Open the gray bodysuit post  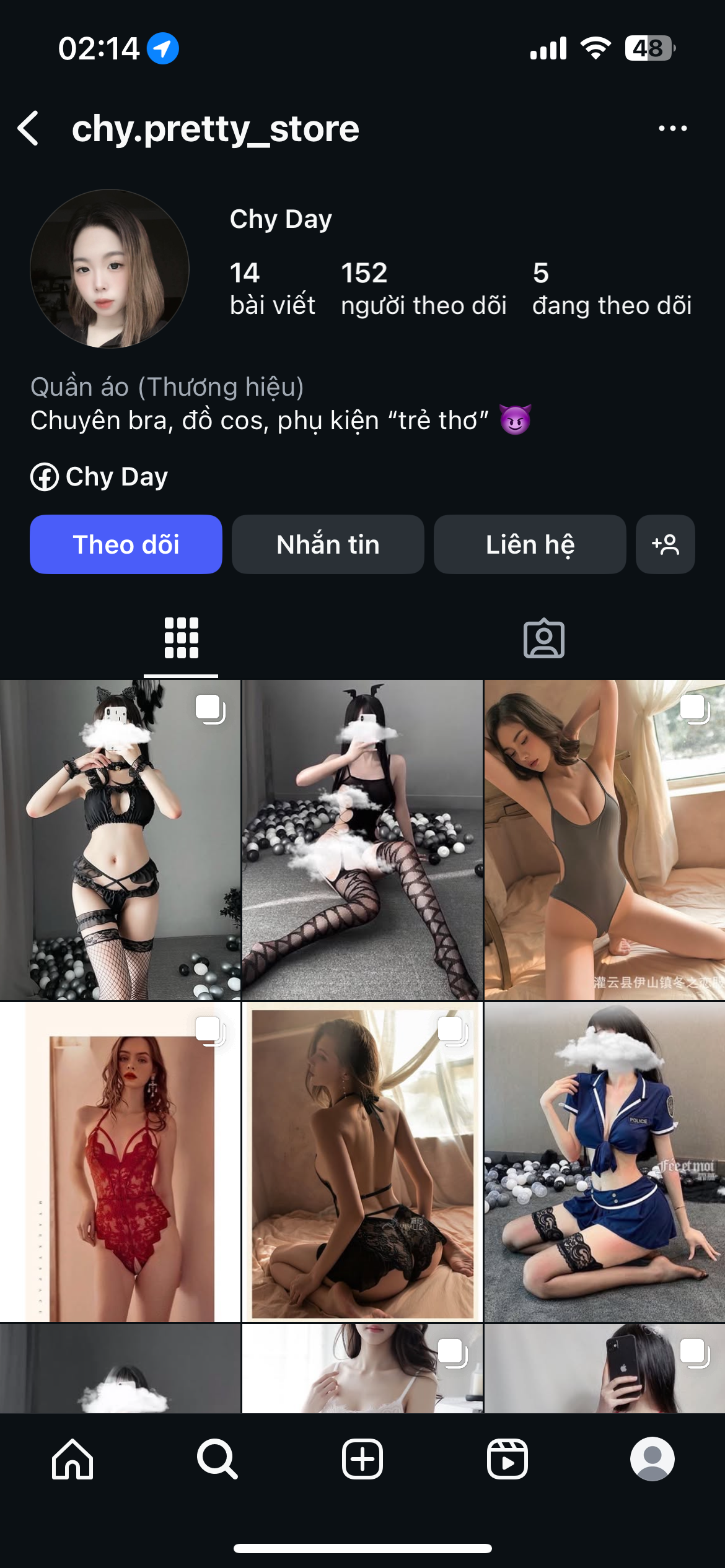604,840
